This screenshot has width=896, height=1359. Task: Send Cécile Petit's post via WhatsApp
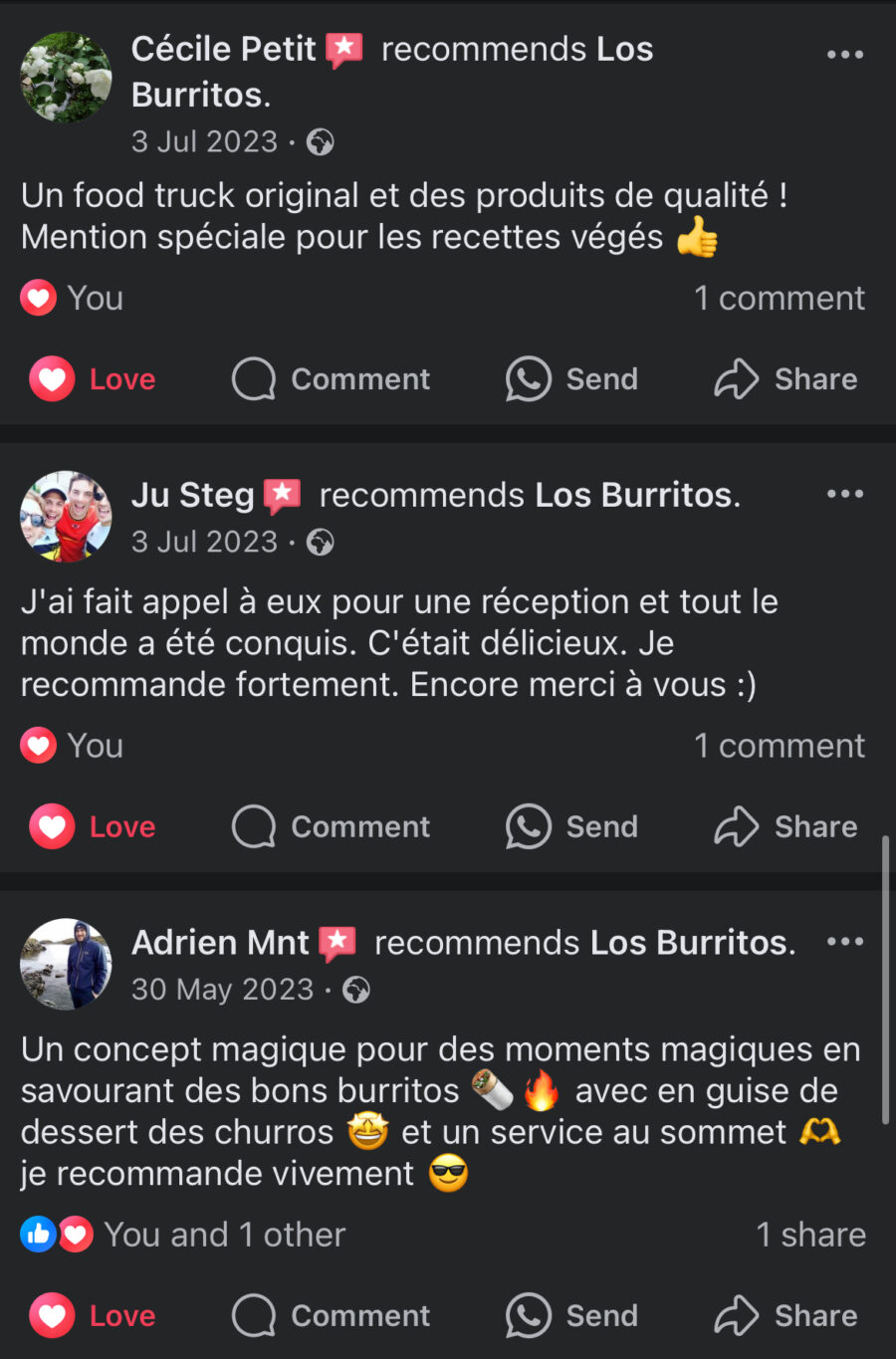click(571, 379)
